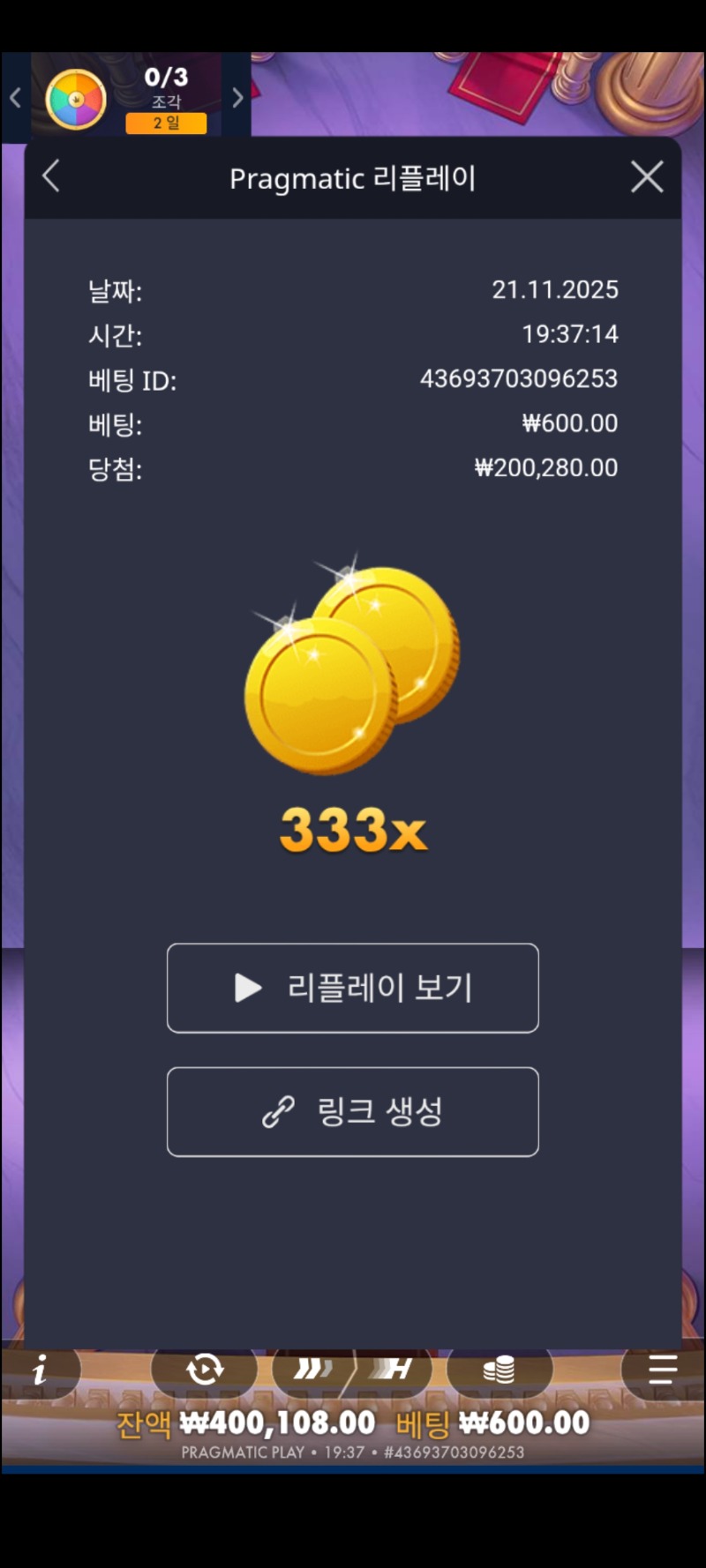Viewport: 706px width, 1568px height.
Task: Close the Pragmatic 리플레이 dialog
Action: tap(647, 177)
